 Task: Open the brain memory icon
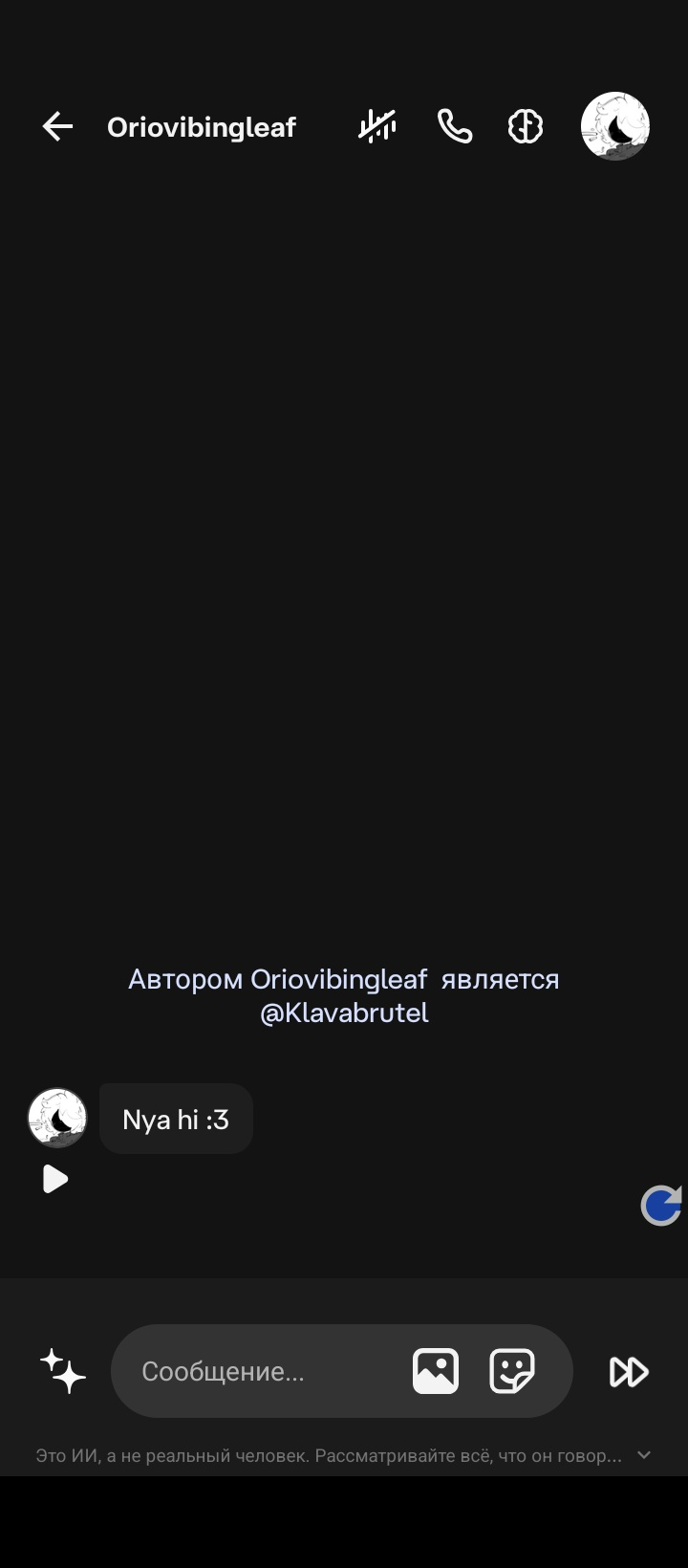[x=526, y=126]
